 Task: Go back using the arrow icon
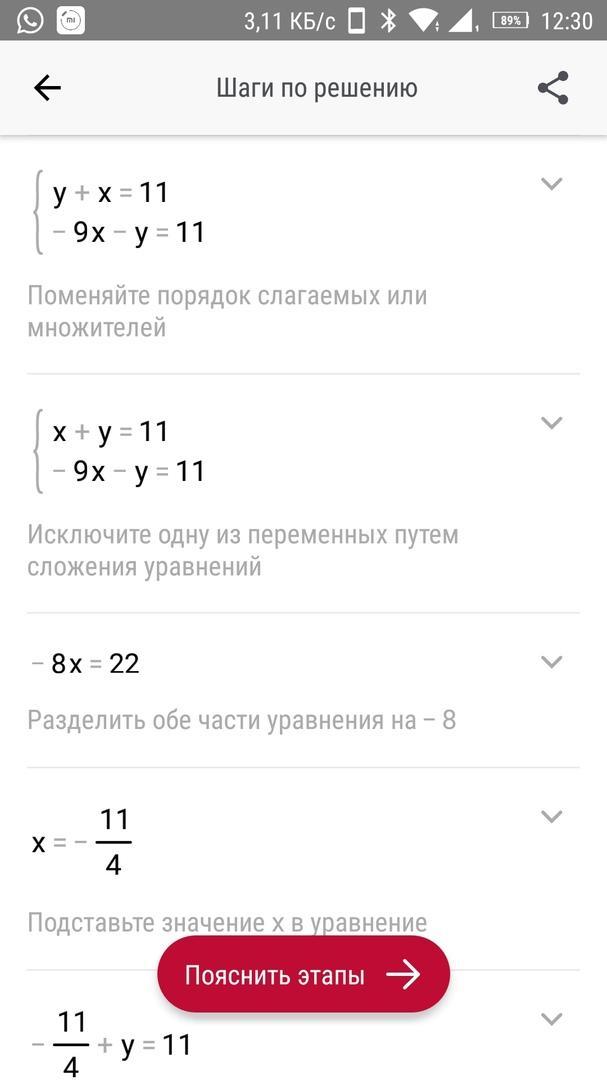[x=47, y=88]
